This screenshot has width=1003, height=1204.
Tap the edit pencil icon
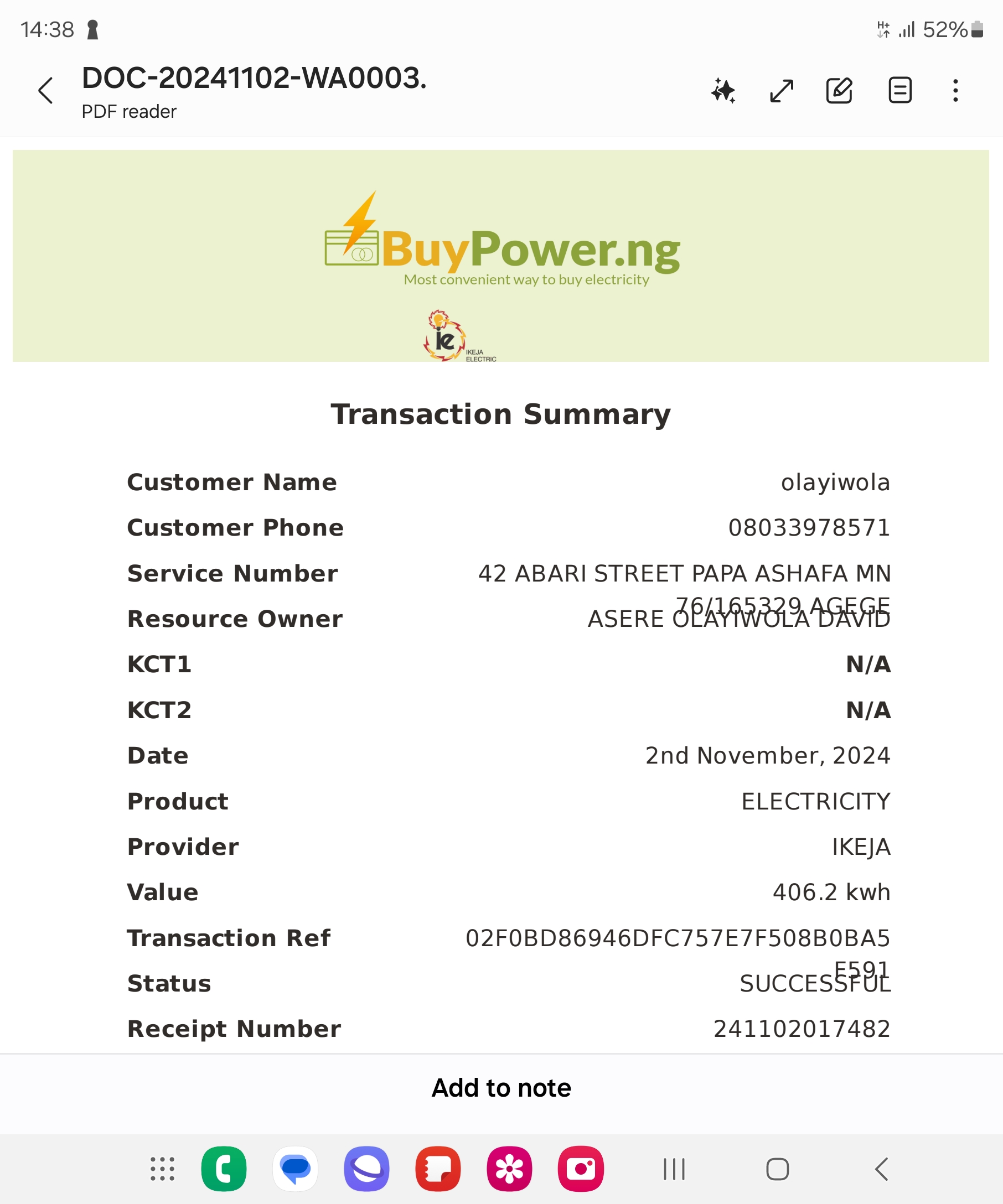(x=839, y=91)
